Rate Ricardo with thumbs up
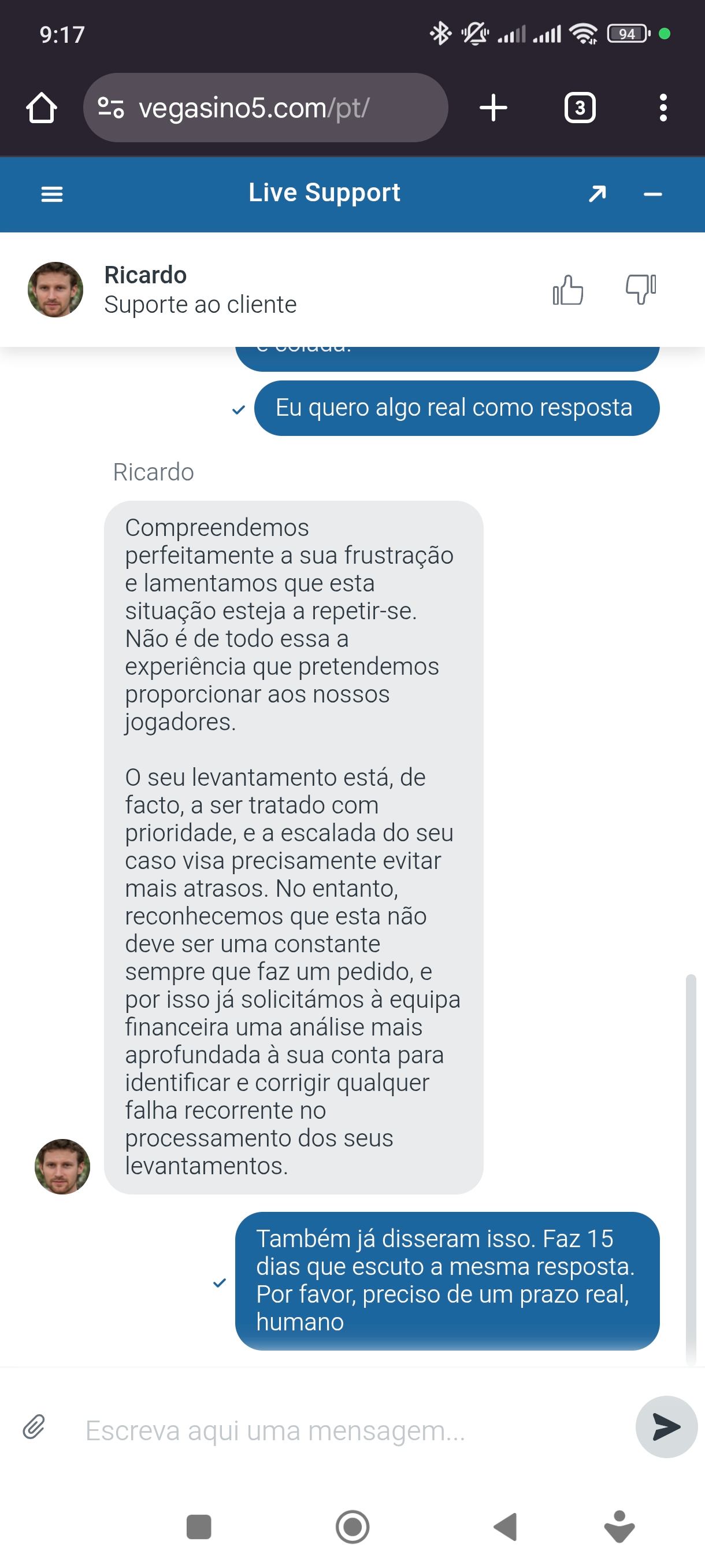This screenshot has width=705, height=1568. click(x=567, y=290)
